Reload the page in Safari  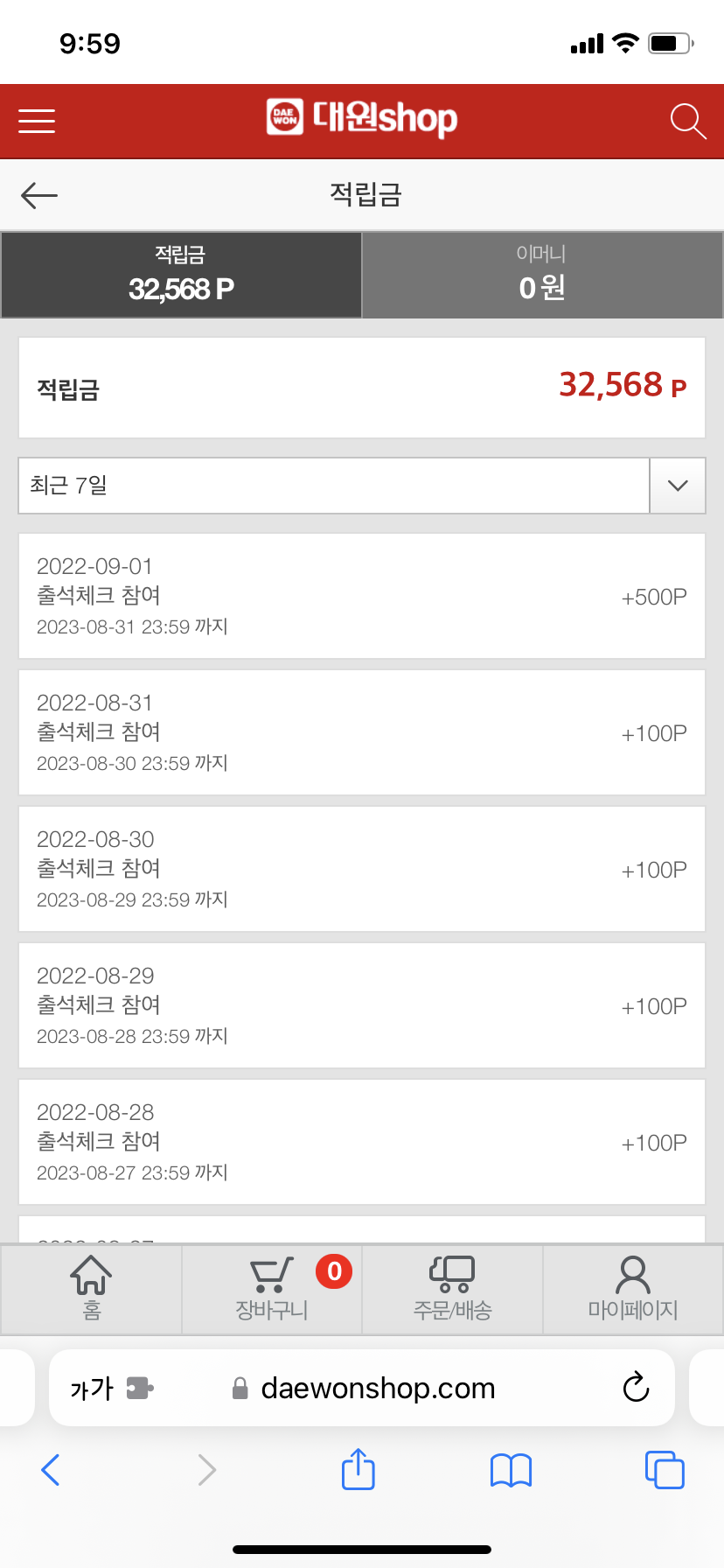coord(636,1387)
